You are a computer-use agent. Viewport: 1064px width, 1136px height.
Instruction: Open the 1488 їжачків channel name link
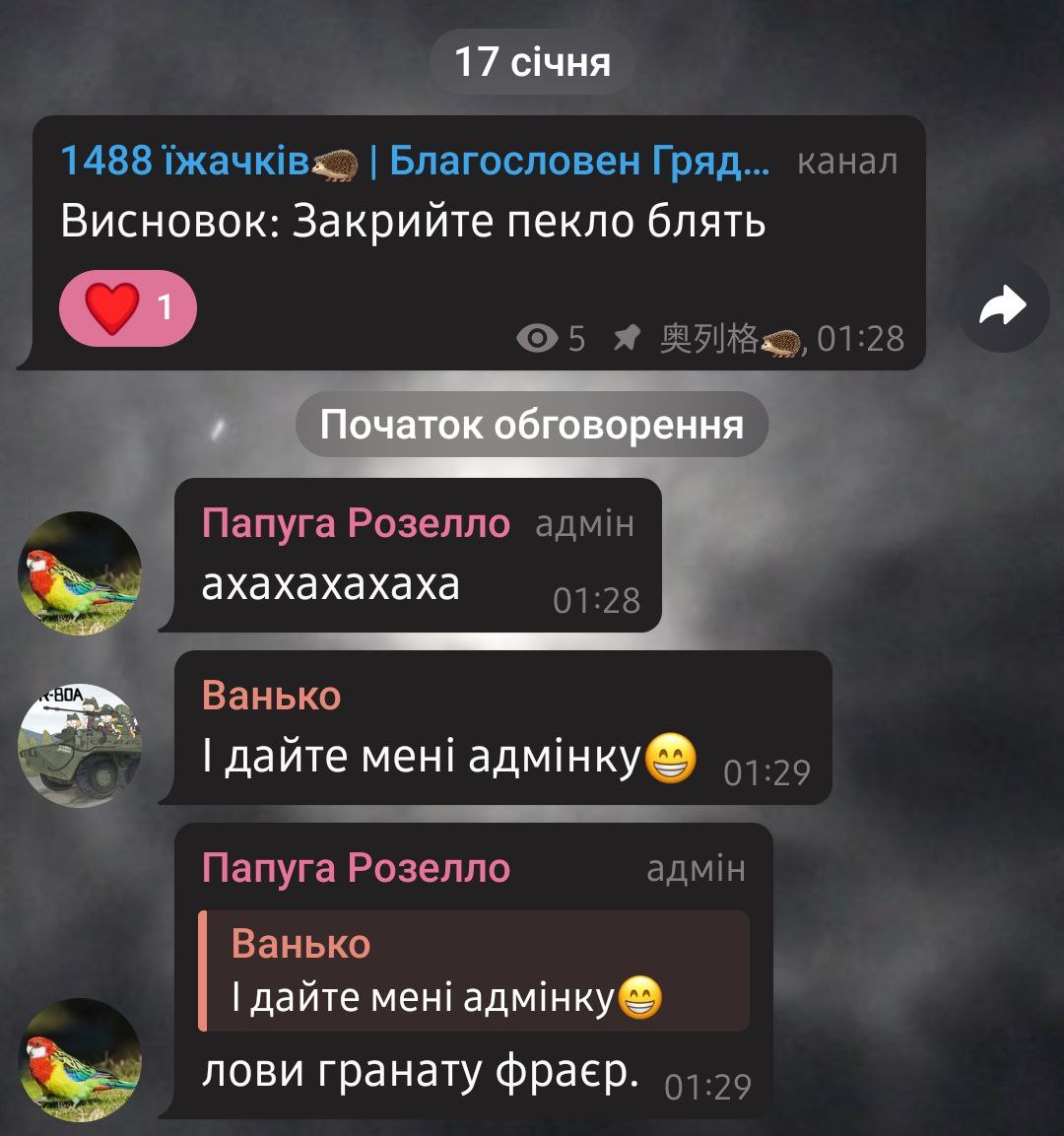(x=414, y=161)
